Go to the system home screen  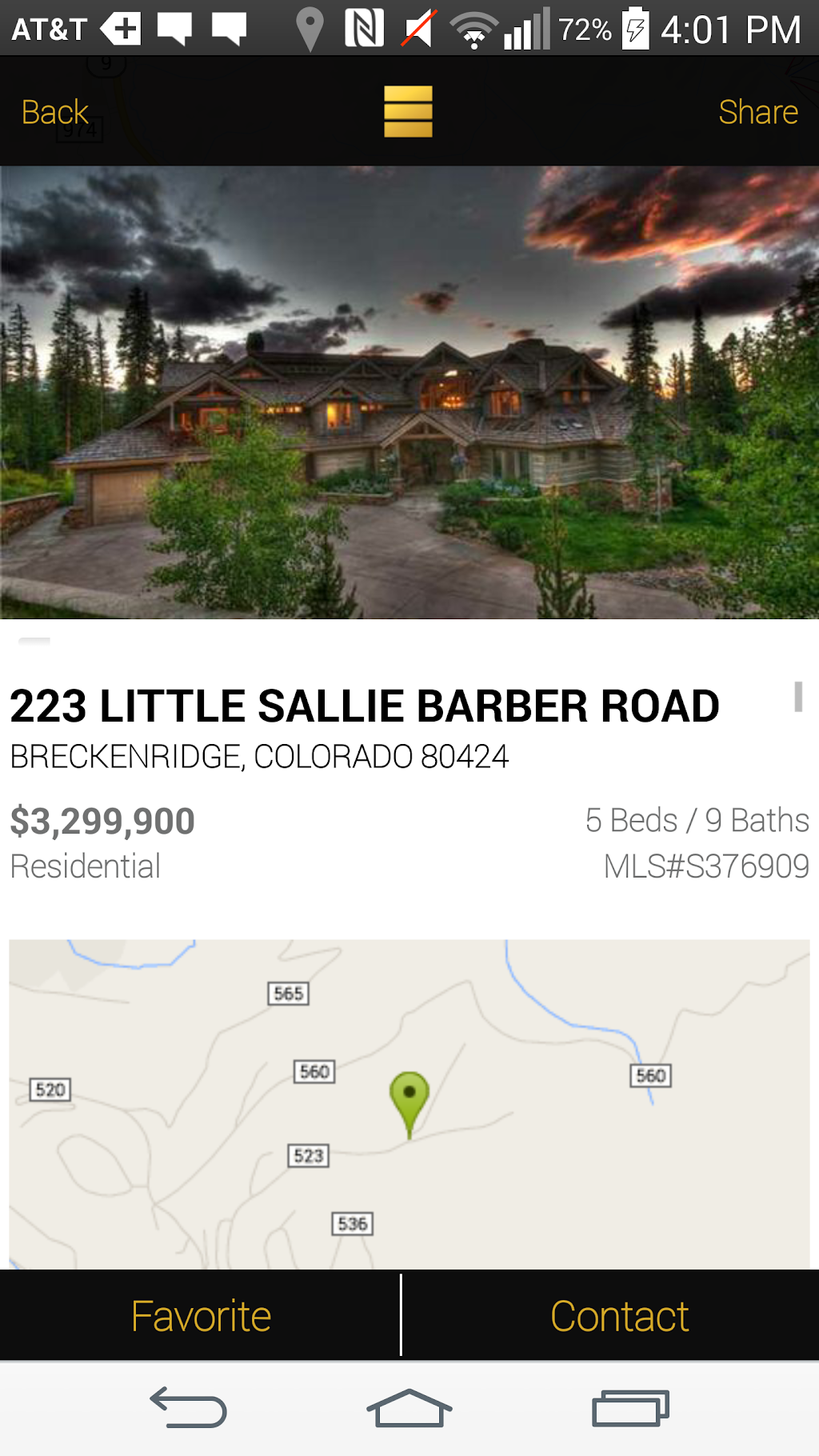[409, 1407]
